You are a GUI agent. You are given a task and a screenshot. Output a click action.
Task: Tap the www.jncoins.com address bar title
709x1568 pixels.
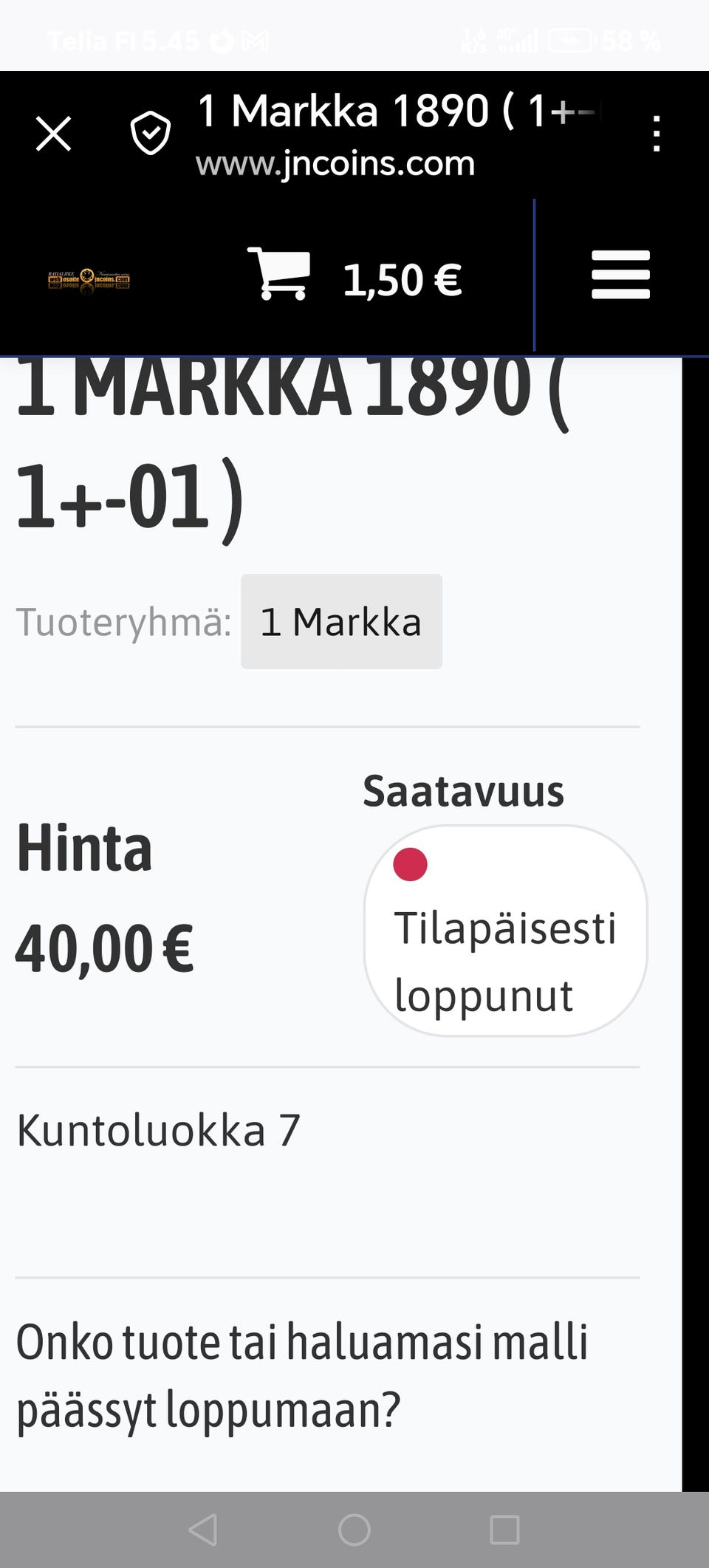click(335, 163)
